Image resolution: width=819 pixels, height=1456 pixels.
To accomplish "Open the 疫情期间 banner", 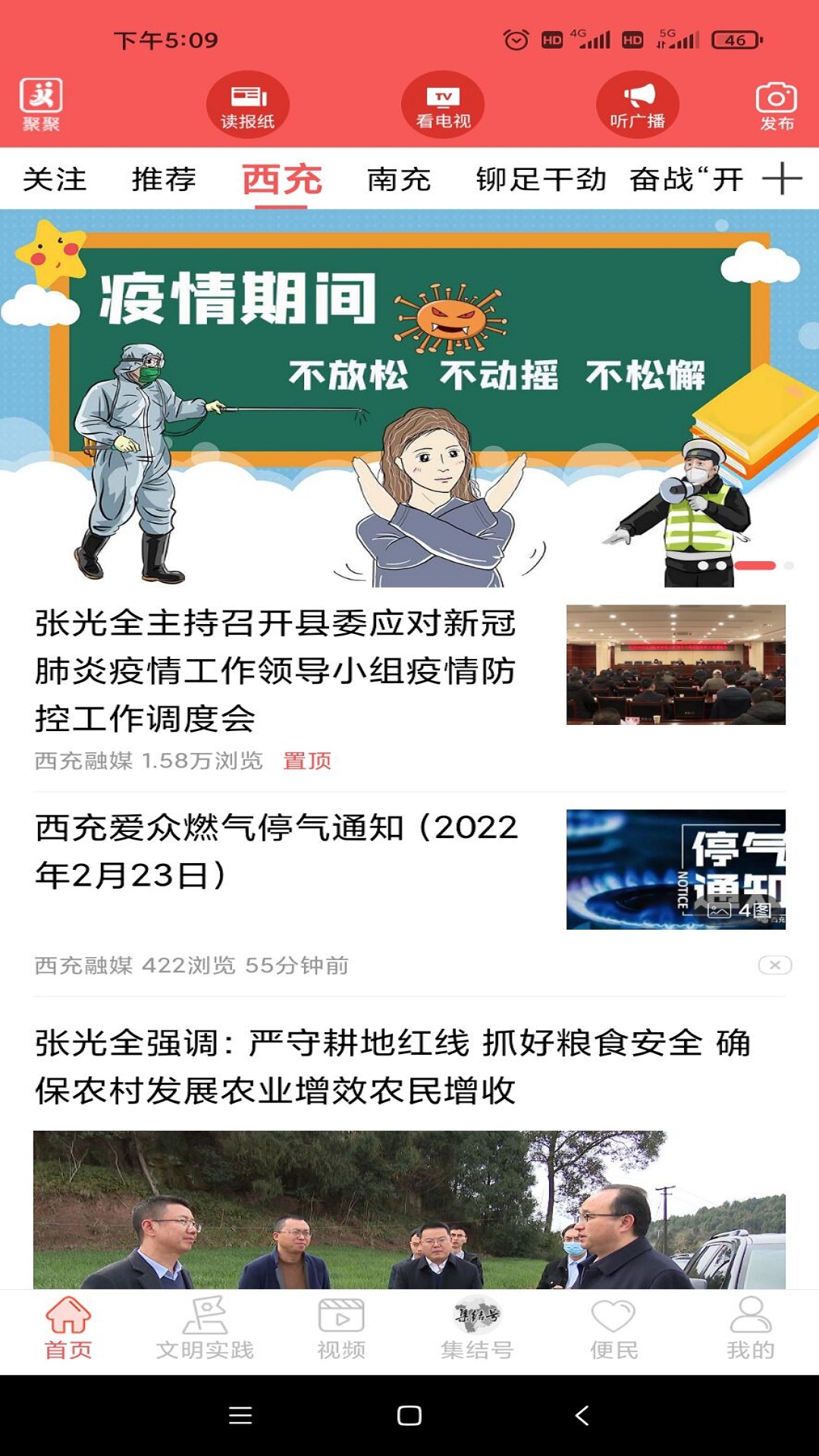I will click(409, 398).
